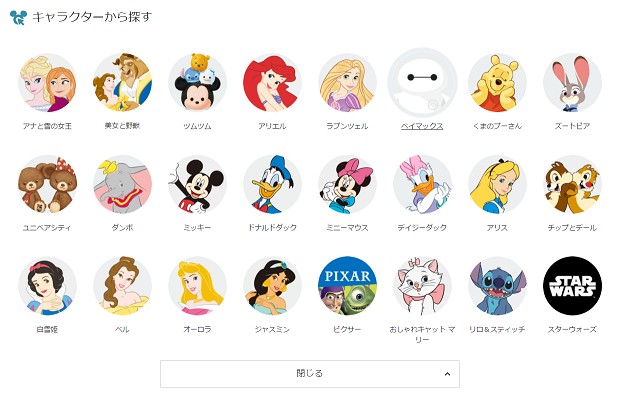
Task: Select the ベイマックス character link
Action: click(x=422, y=82)
